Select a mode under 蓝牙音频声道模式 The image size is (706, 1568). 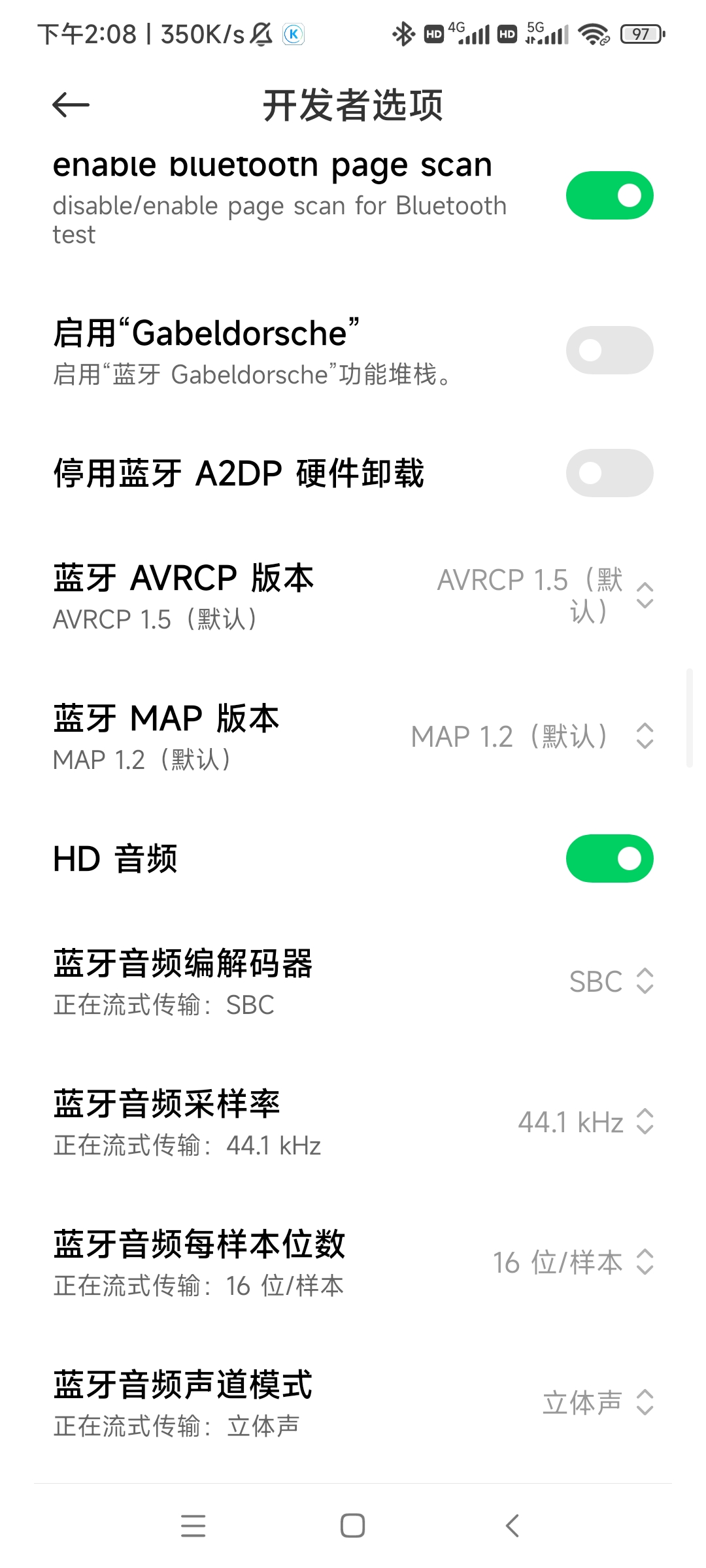353,1403
